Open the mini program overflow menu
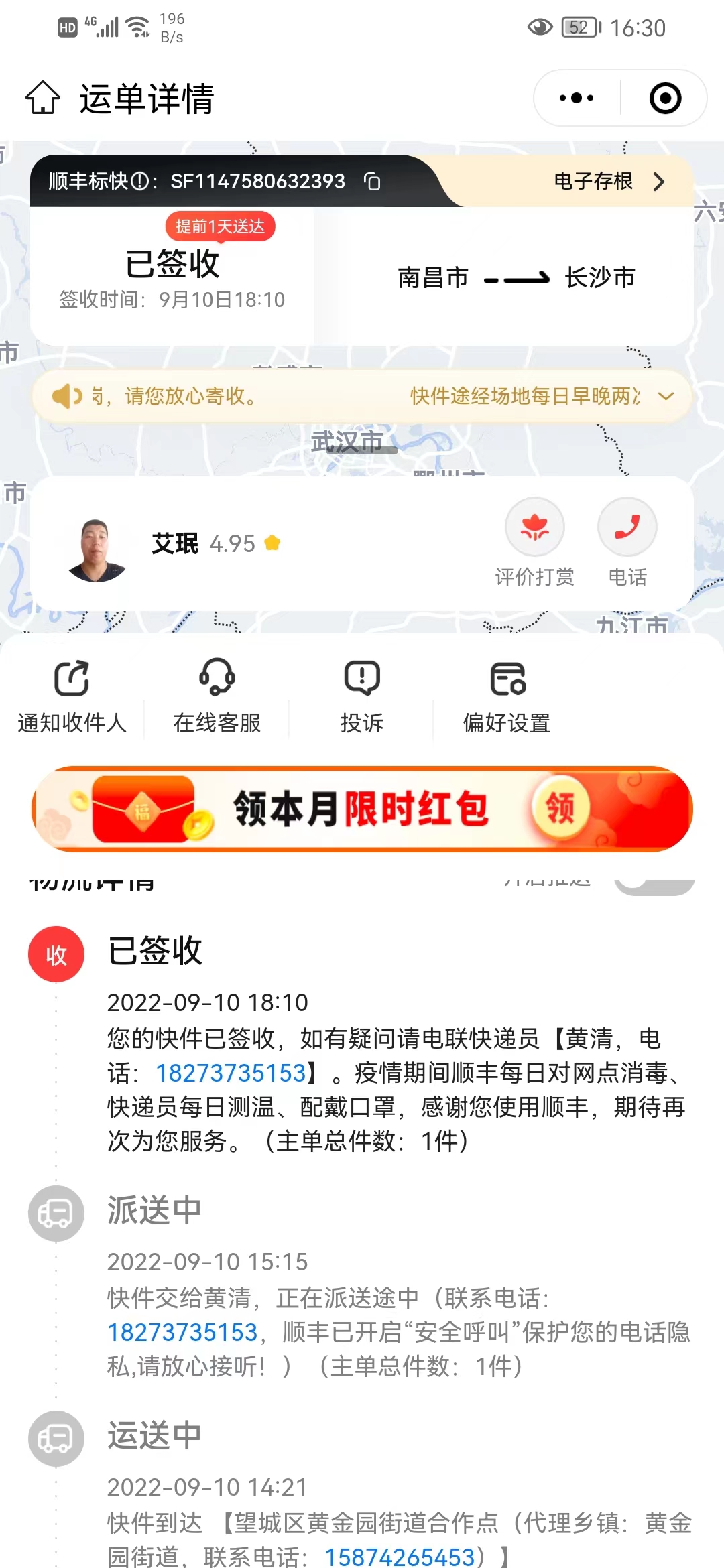 pyautogui.click(x=577, y=98)
